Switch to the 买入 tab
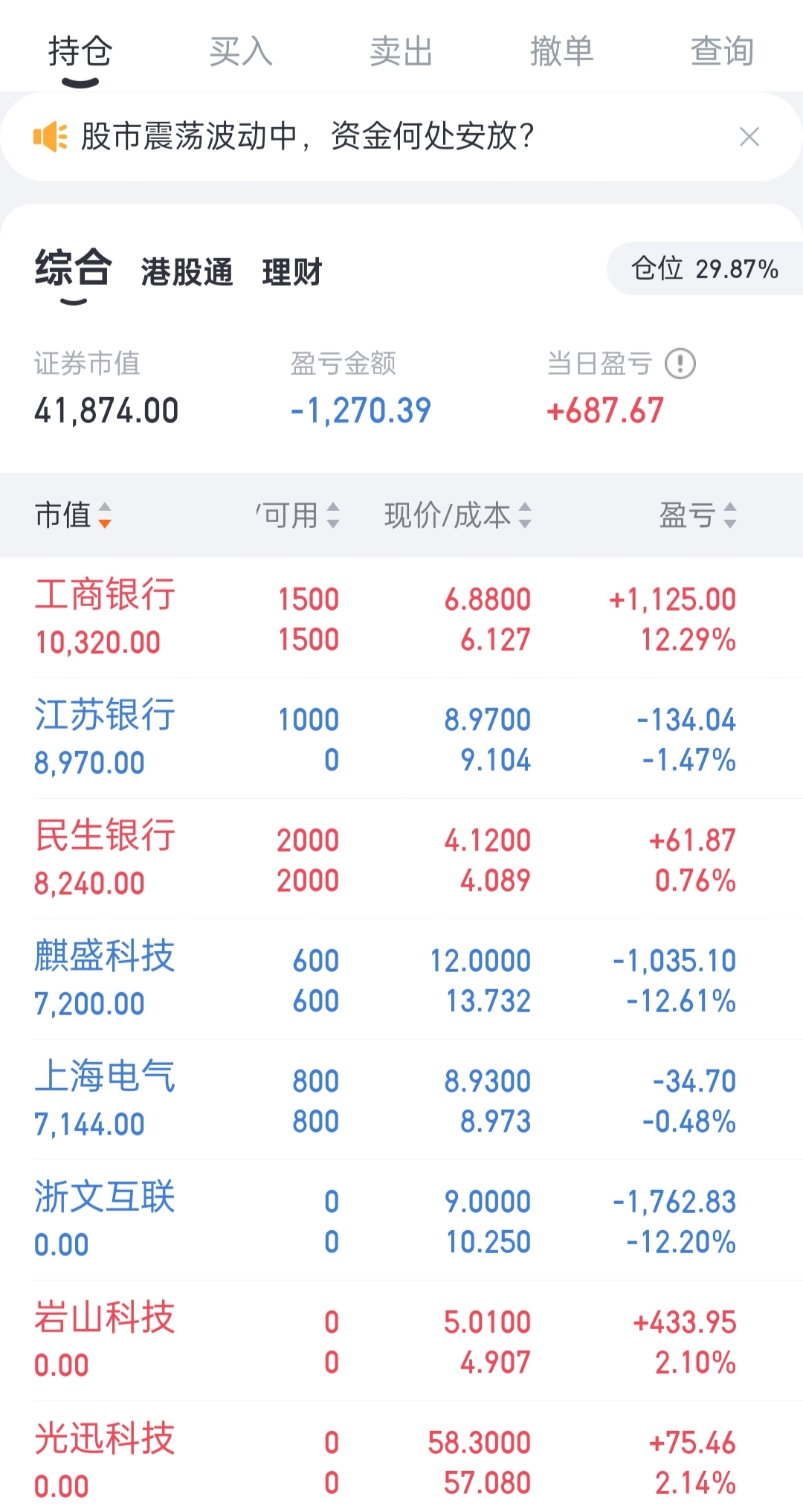 coord(240,51)
